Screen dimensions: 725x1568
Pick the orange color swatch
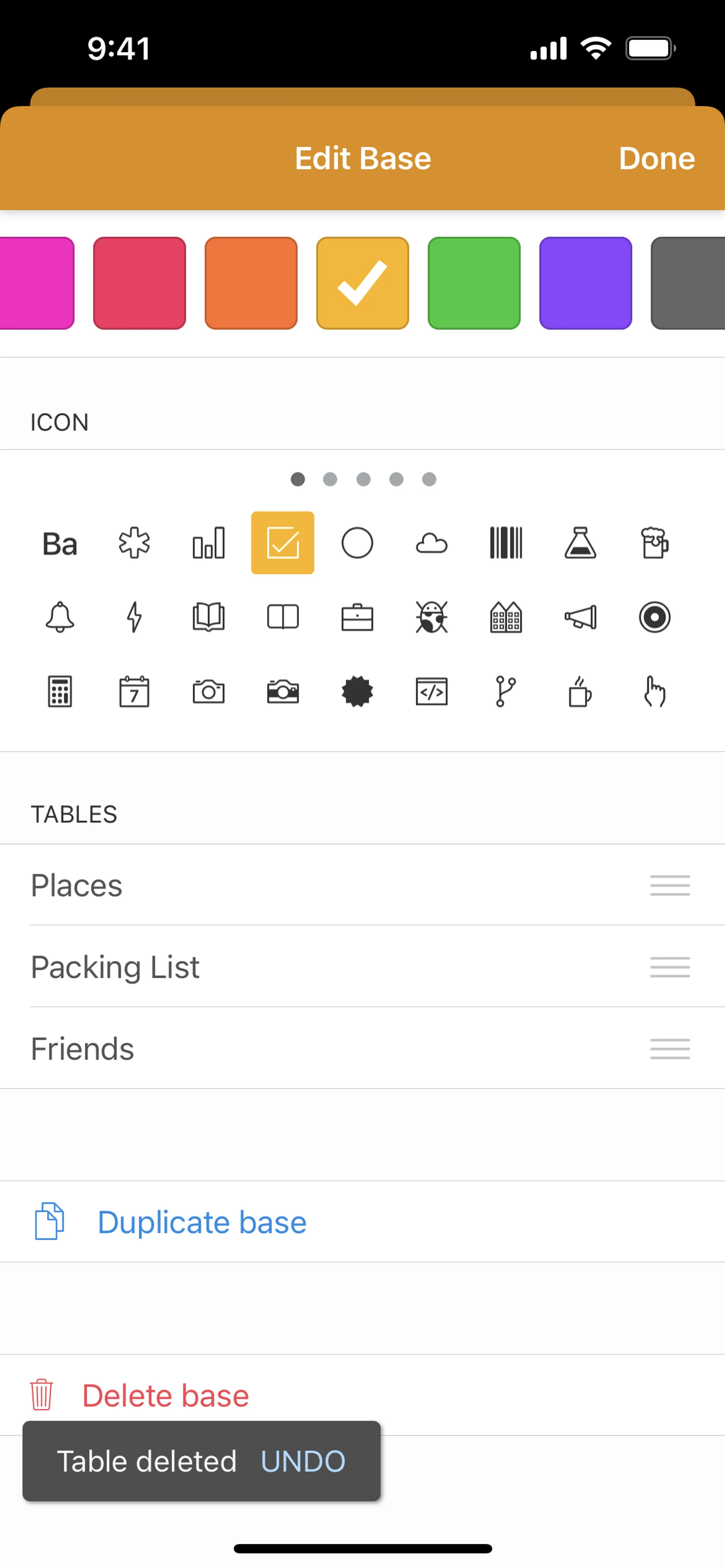[x=251, y=283]
